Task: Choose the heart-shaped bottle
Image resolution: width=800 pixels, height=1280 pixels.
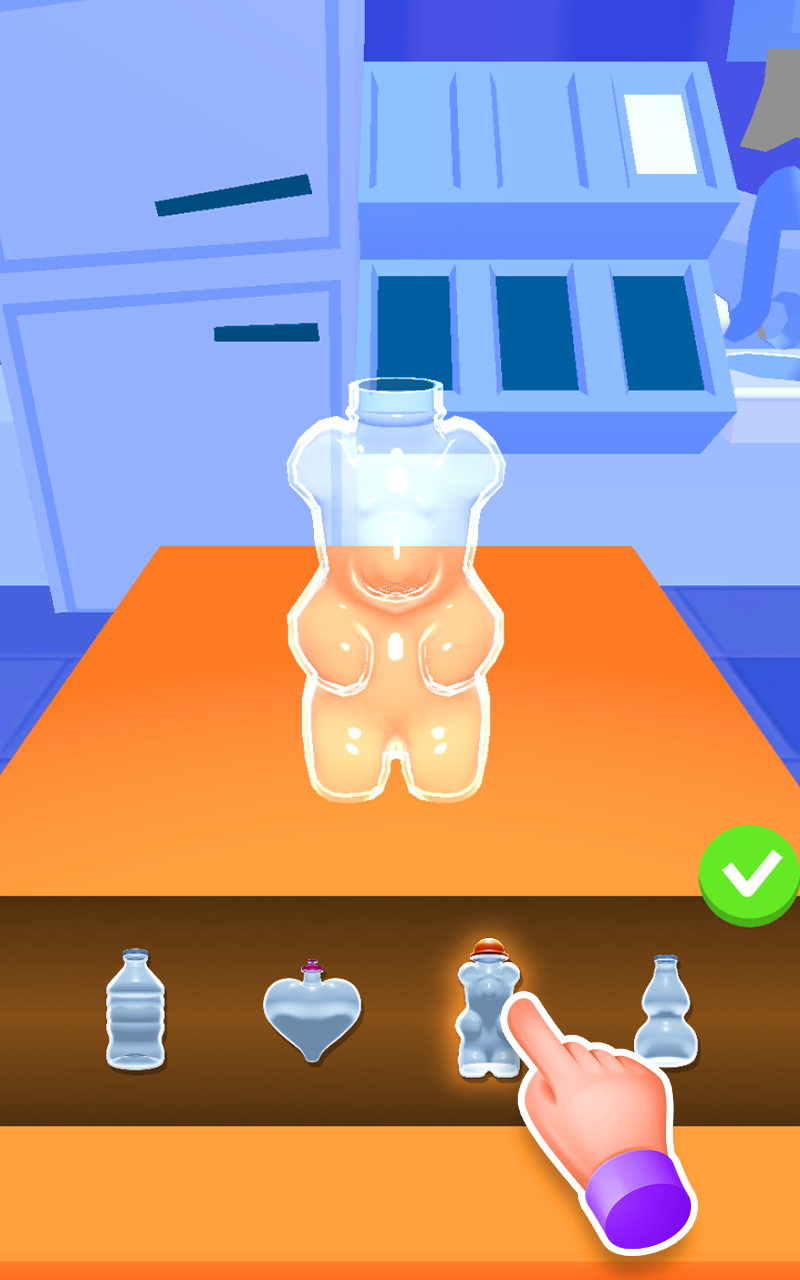Action: pos(312,1010)
